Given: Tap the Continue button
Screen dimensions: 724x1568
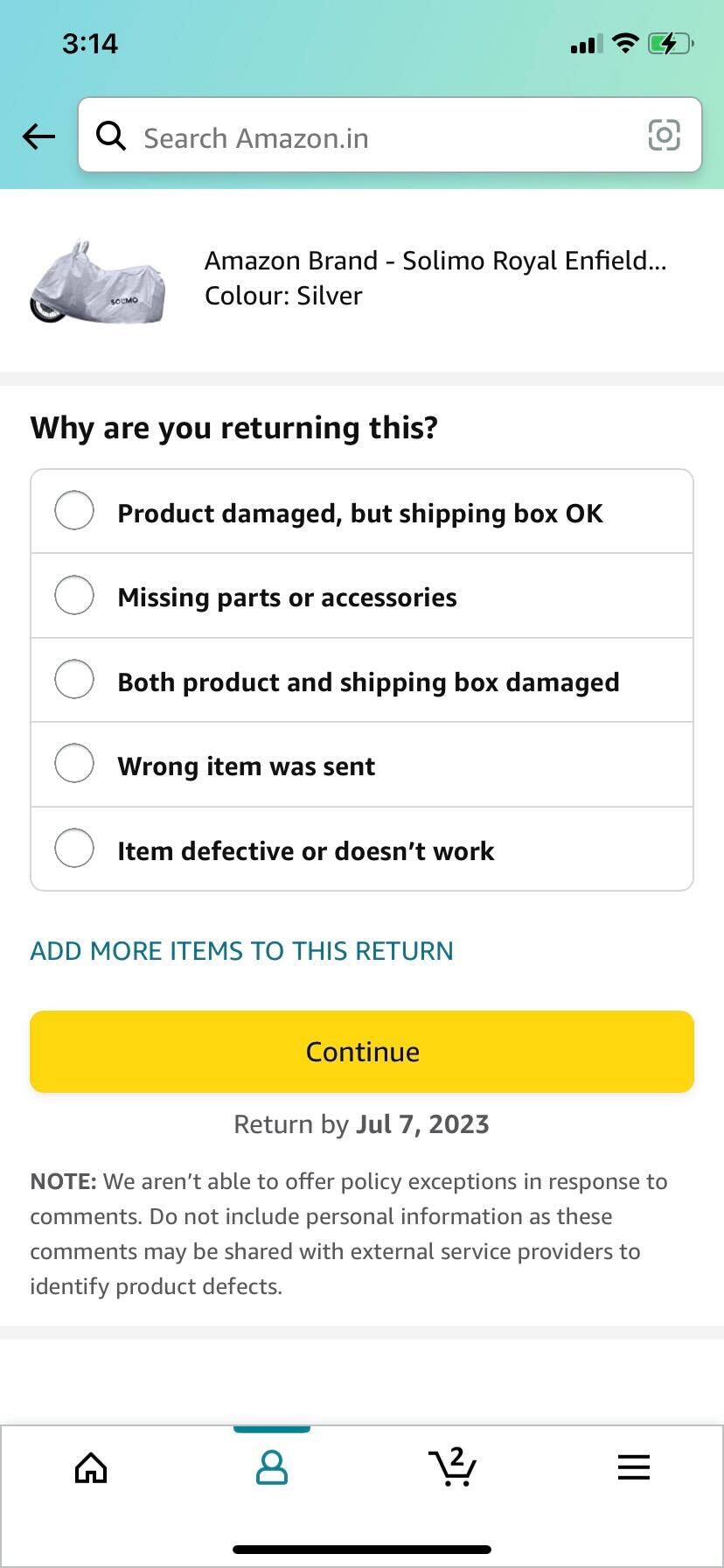Looking at the screenshot, I should (x=362, y=1052).
